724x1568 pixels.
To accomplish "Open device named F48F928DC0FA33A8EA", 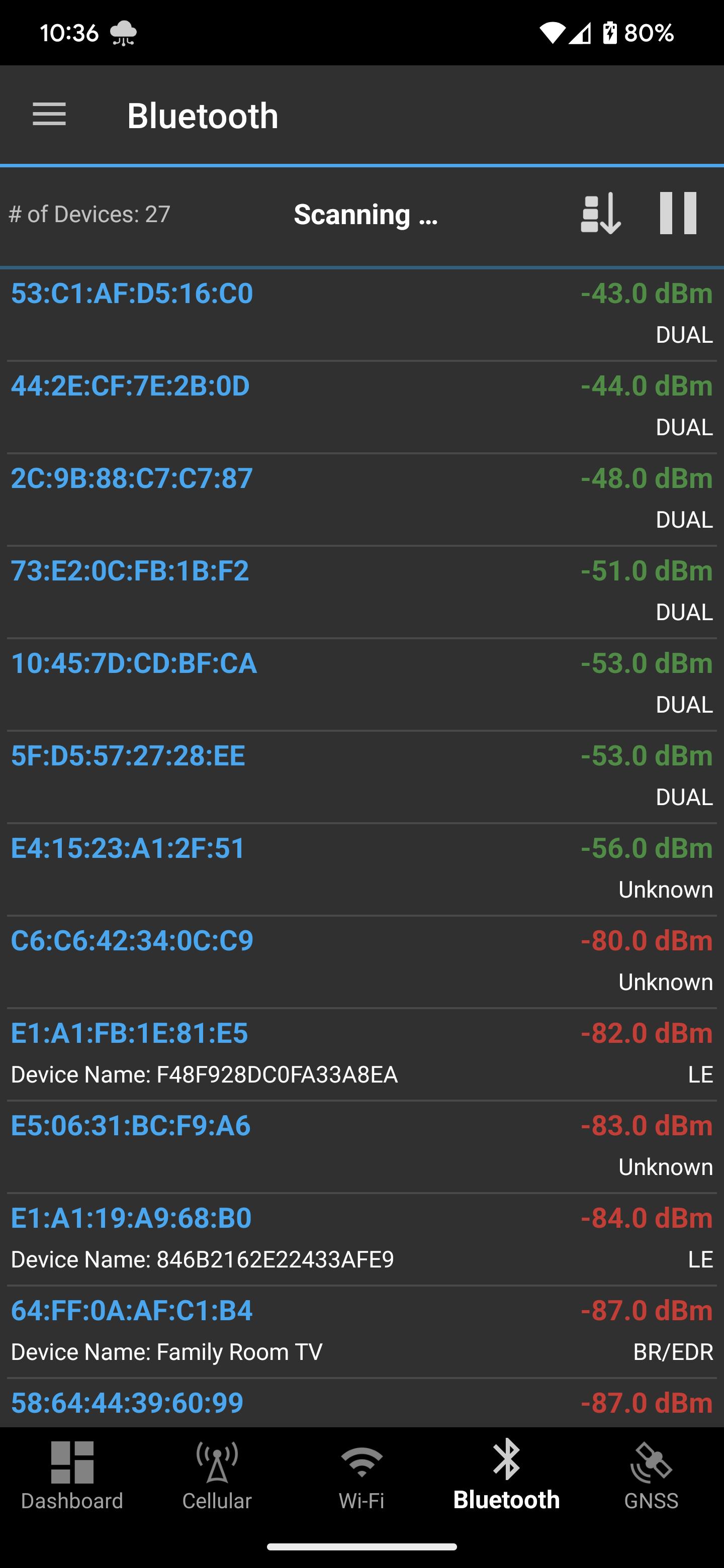I will [x=361, y=1055].
